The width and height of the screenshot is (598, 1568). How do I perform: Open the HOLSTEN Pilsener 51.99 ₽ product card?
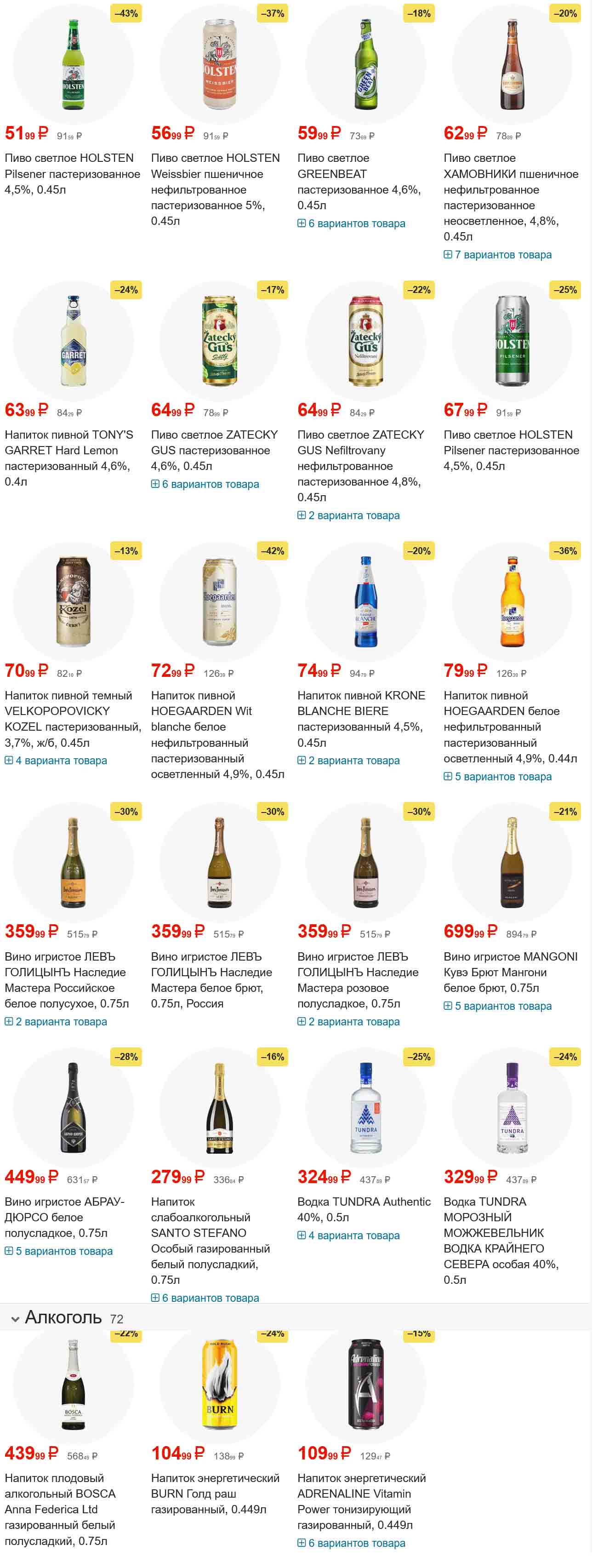pyautogui.click(x=72, y=173)
